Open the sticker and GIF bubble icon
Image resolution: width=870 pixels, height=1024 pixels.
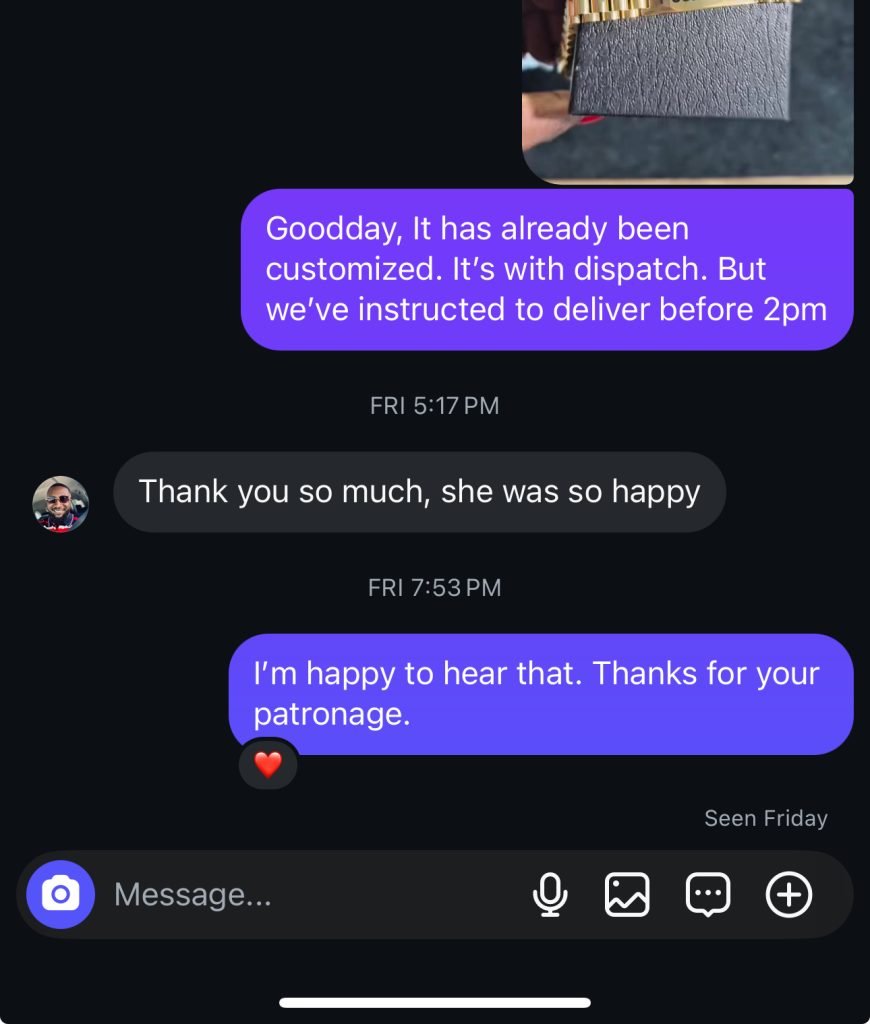pos(707,894)
